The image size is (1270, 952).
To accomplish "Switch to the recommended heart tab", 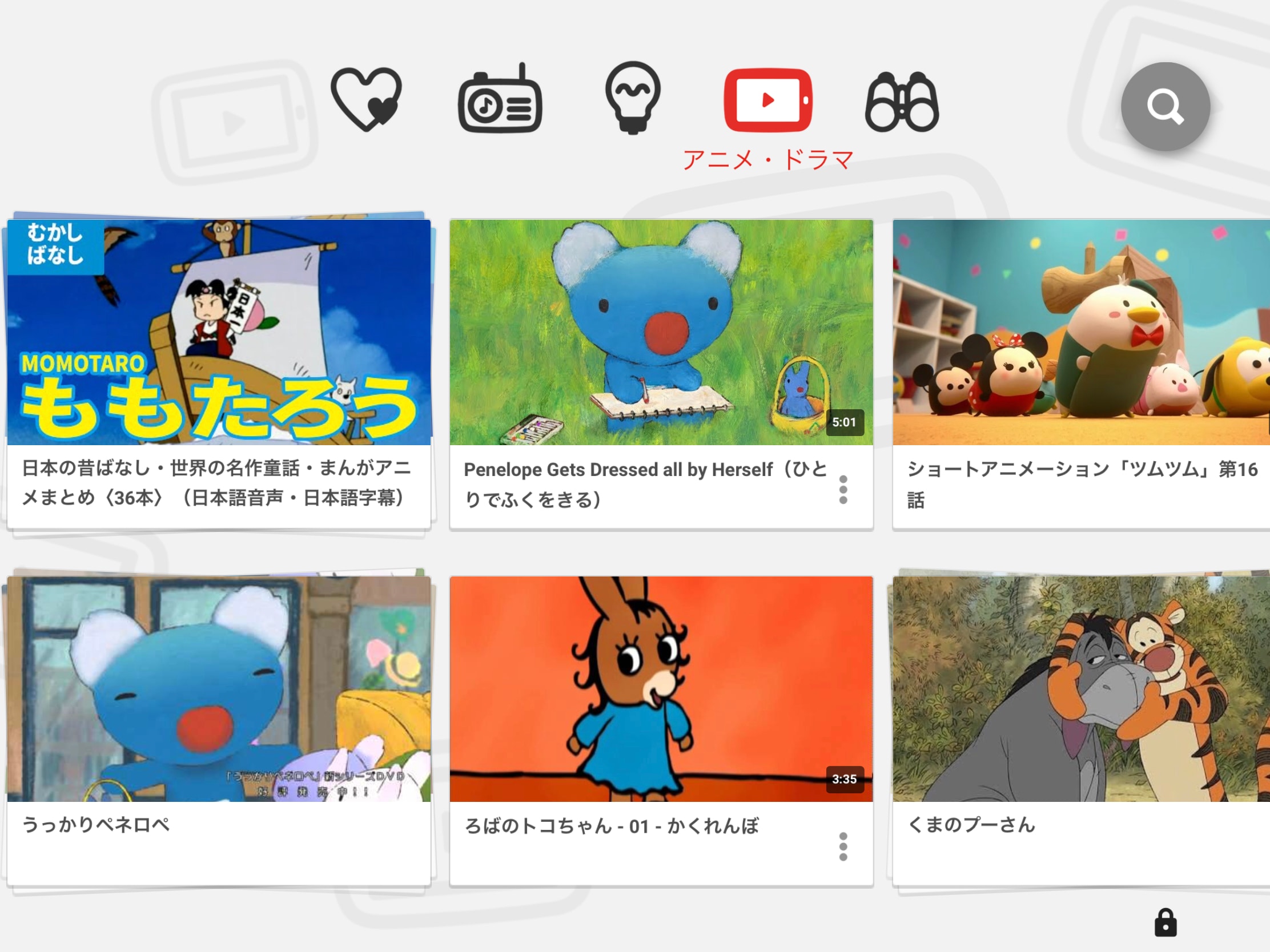I will [366, 99].
